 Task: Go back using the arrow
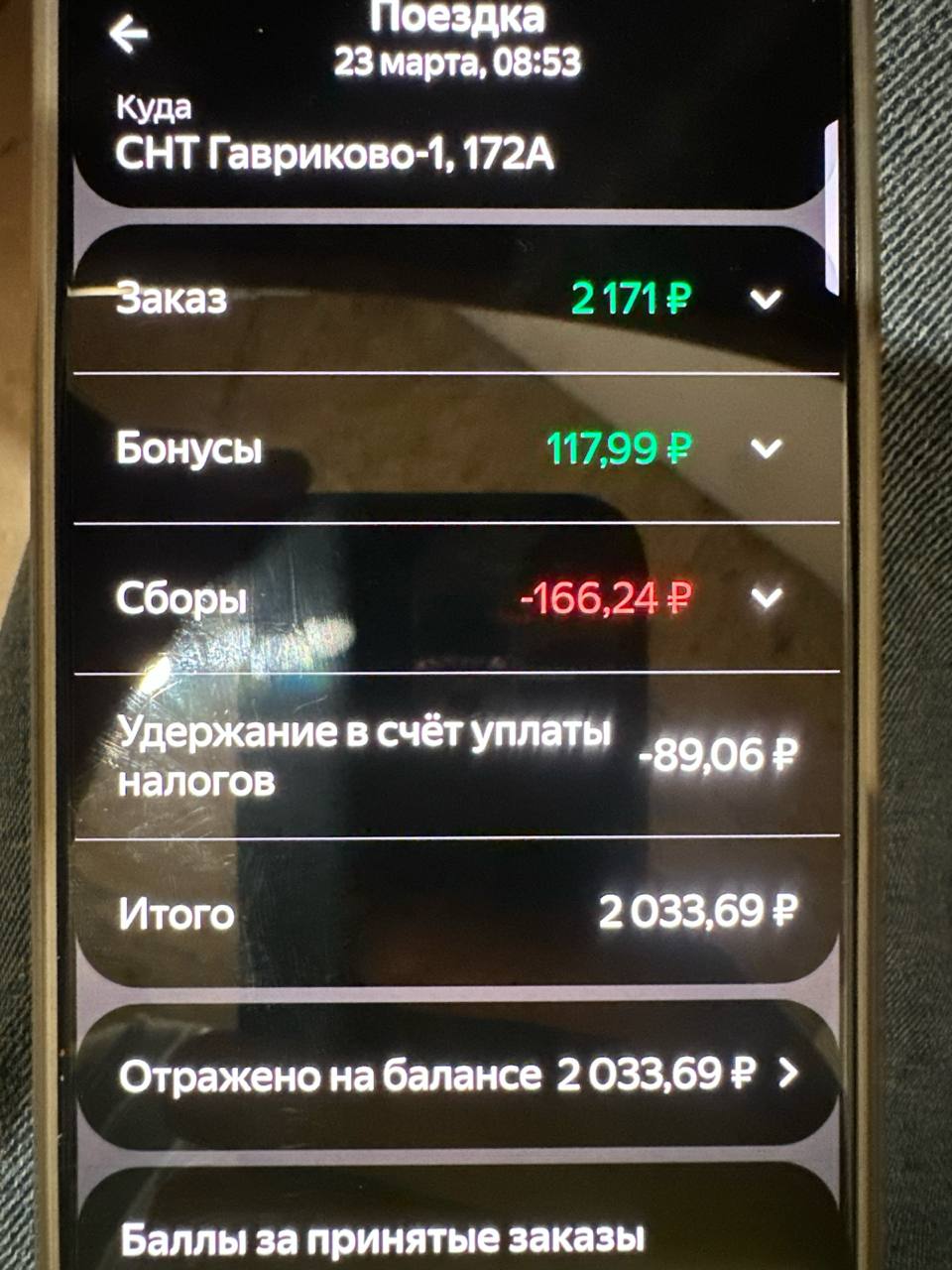coord(129,36)
